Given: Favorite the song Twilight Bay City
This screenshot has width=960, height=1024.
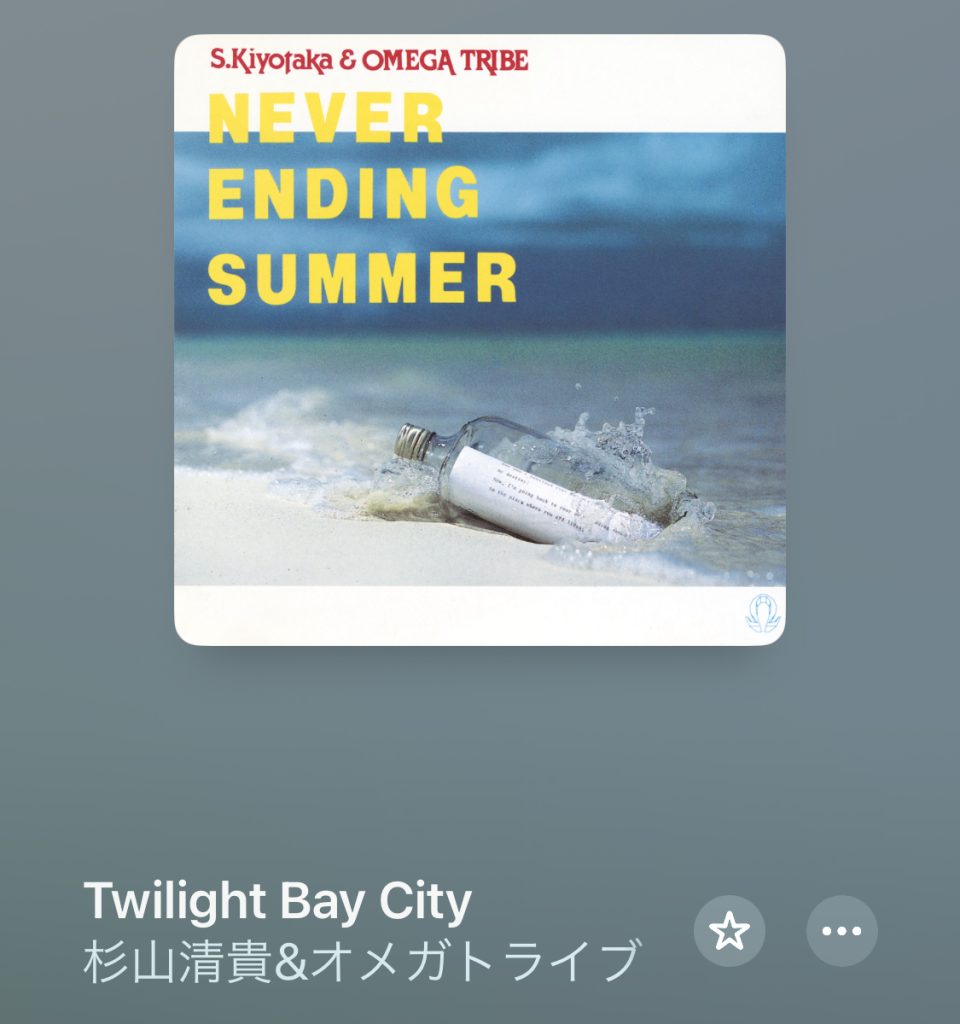Looking at the screenshot, I should tap(729, 931).
